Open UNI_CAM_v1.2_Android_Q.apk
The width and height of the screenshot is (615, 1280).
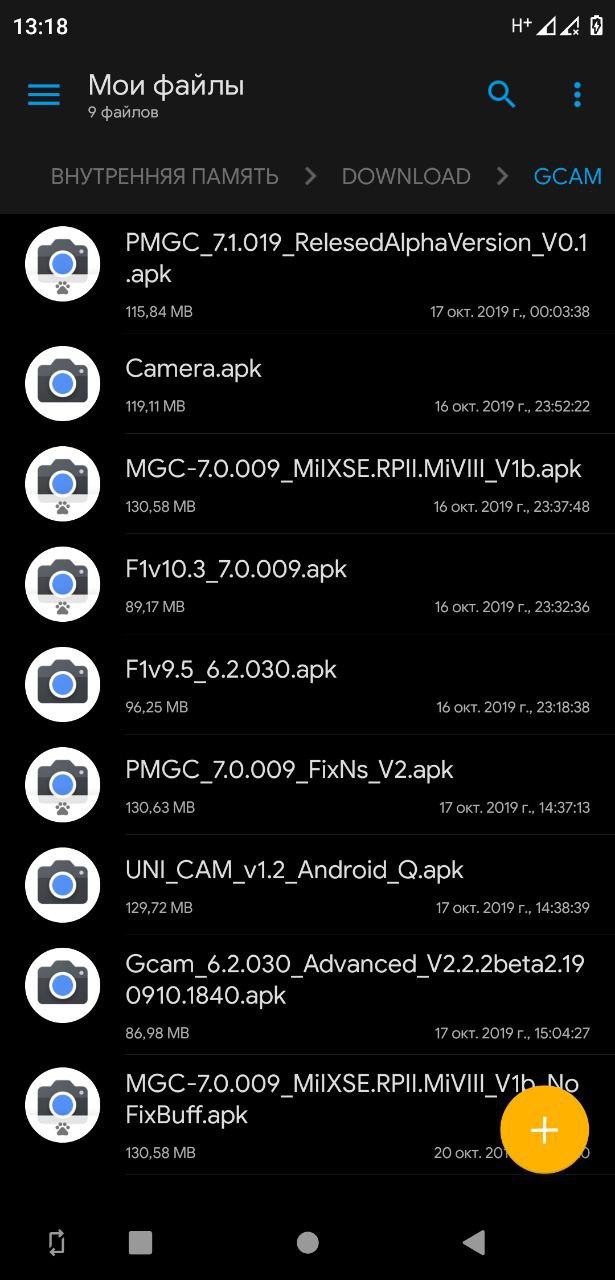click(x=307, y=884)
